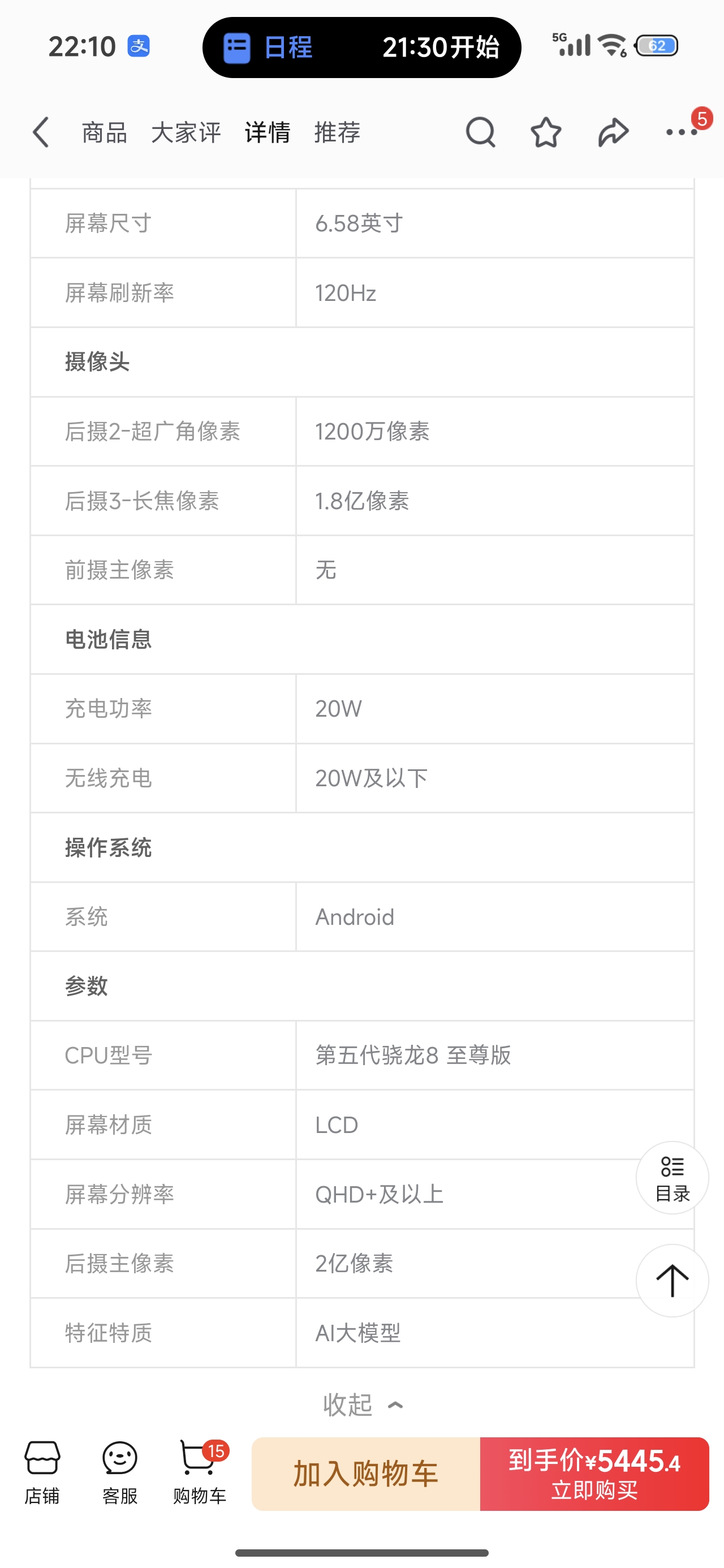Image resolution: width=724 pixels, height=1568 pixels.
Task: Contact 客服 customer service
Action: [x=120, y=1472]
